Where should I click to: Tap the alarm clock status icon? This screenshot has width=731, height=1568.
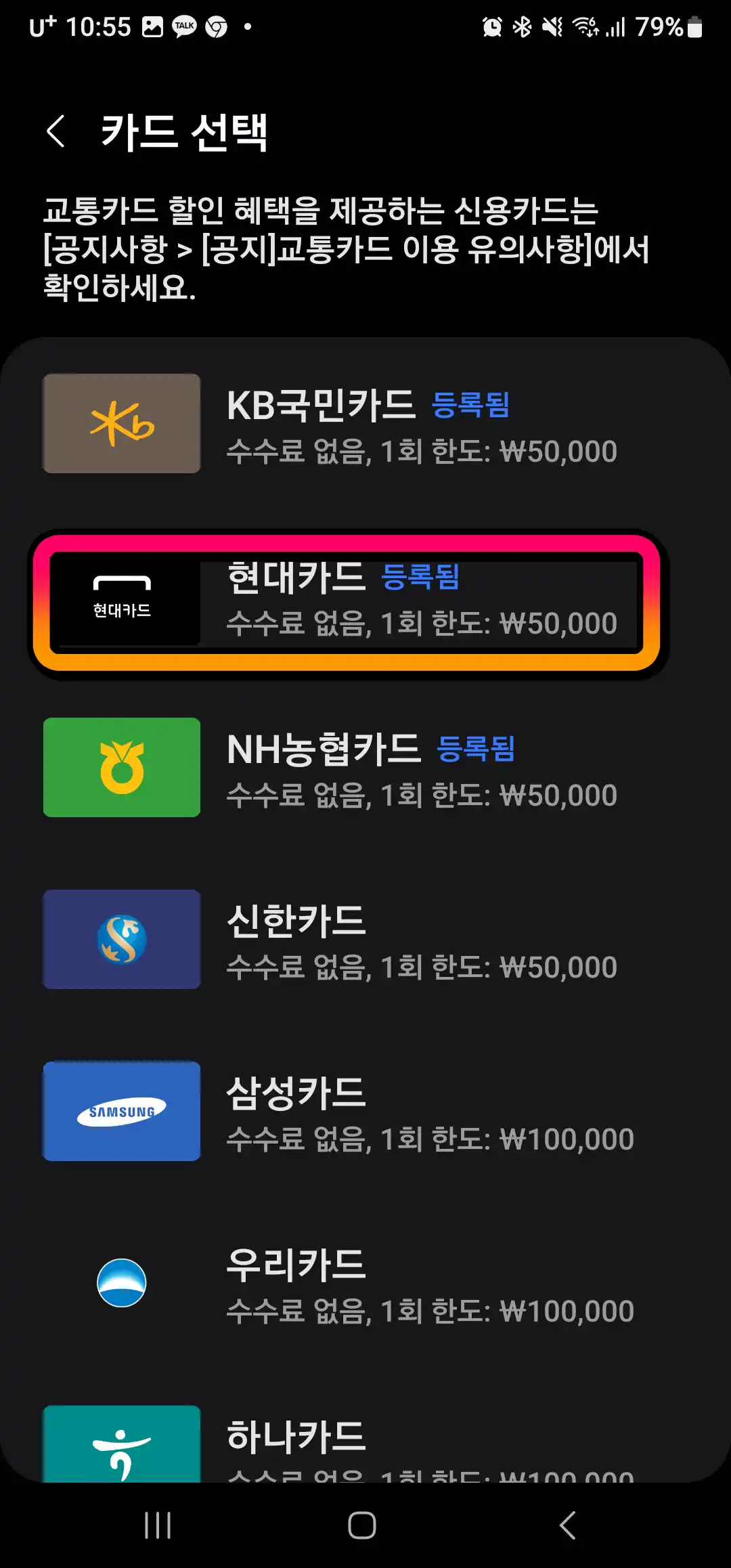tap(491, 26)
